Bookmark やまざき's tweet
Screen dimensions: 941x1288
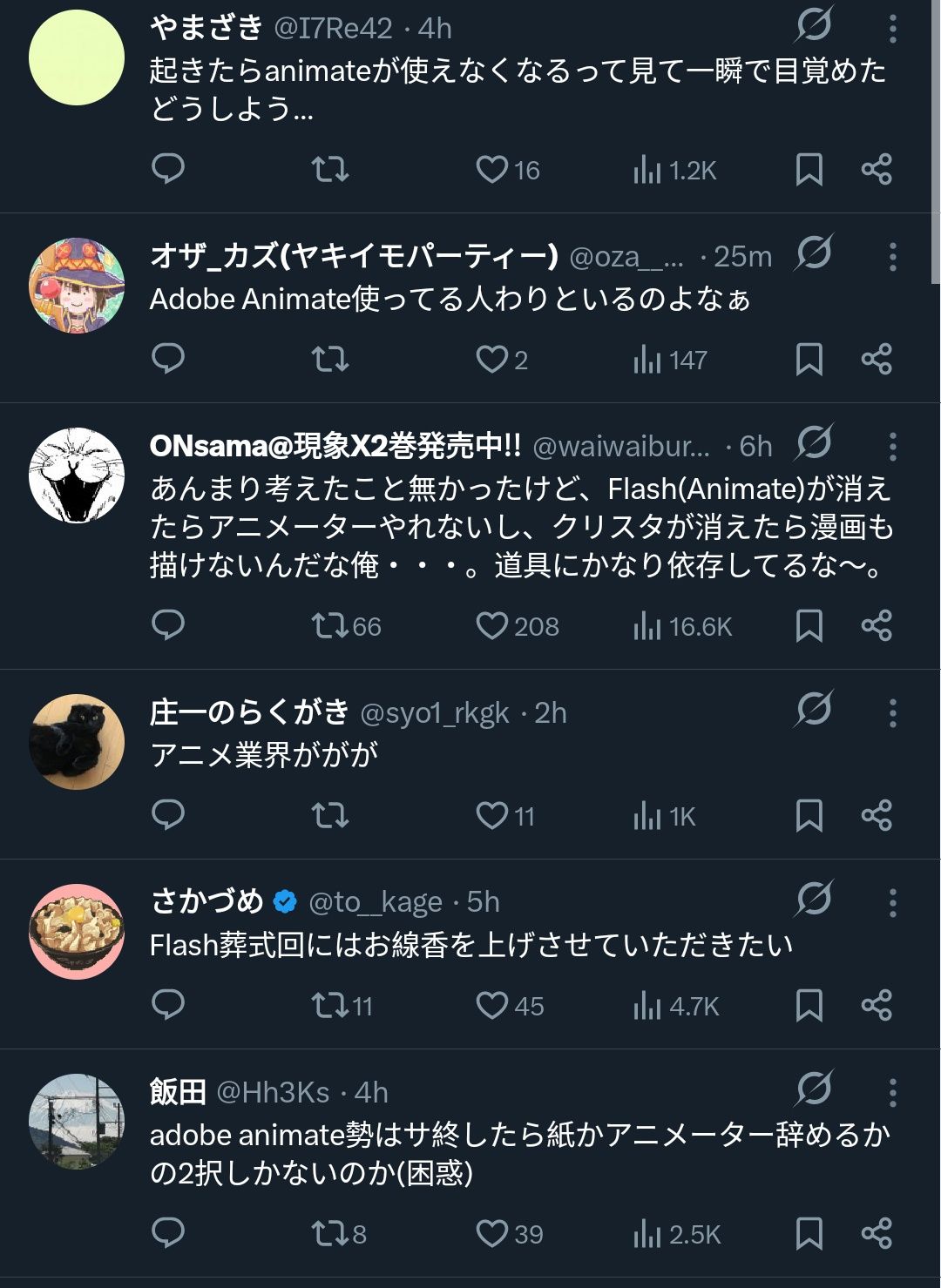(x=809, y=169)
